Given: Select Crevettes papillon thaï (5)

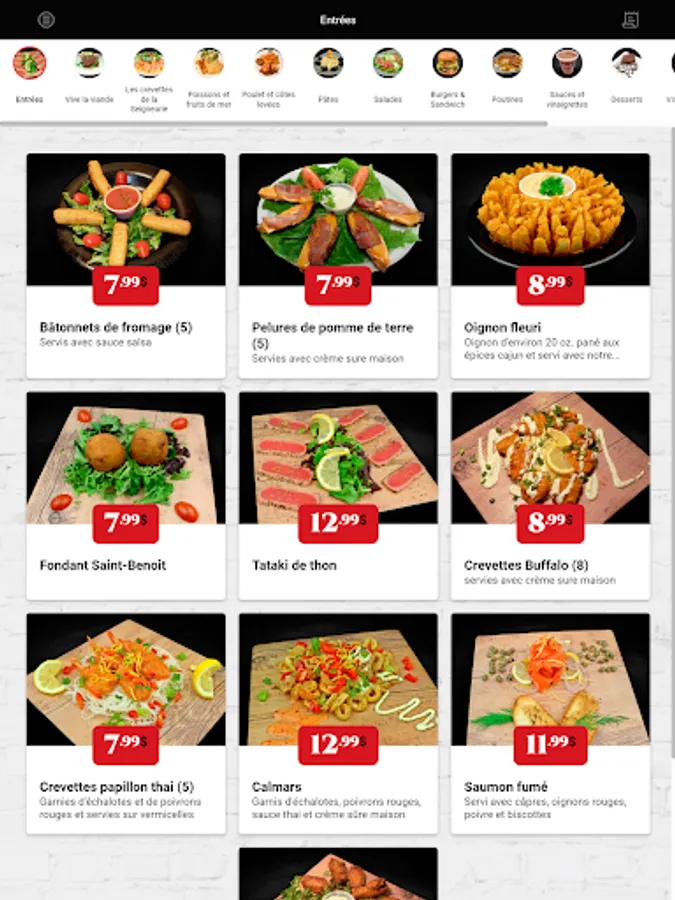Looking at the screenshot, I should [126, 723].
